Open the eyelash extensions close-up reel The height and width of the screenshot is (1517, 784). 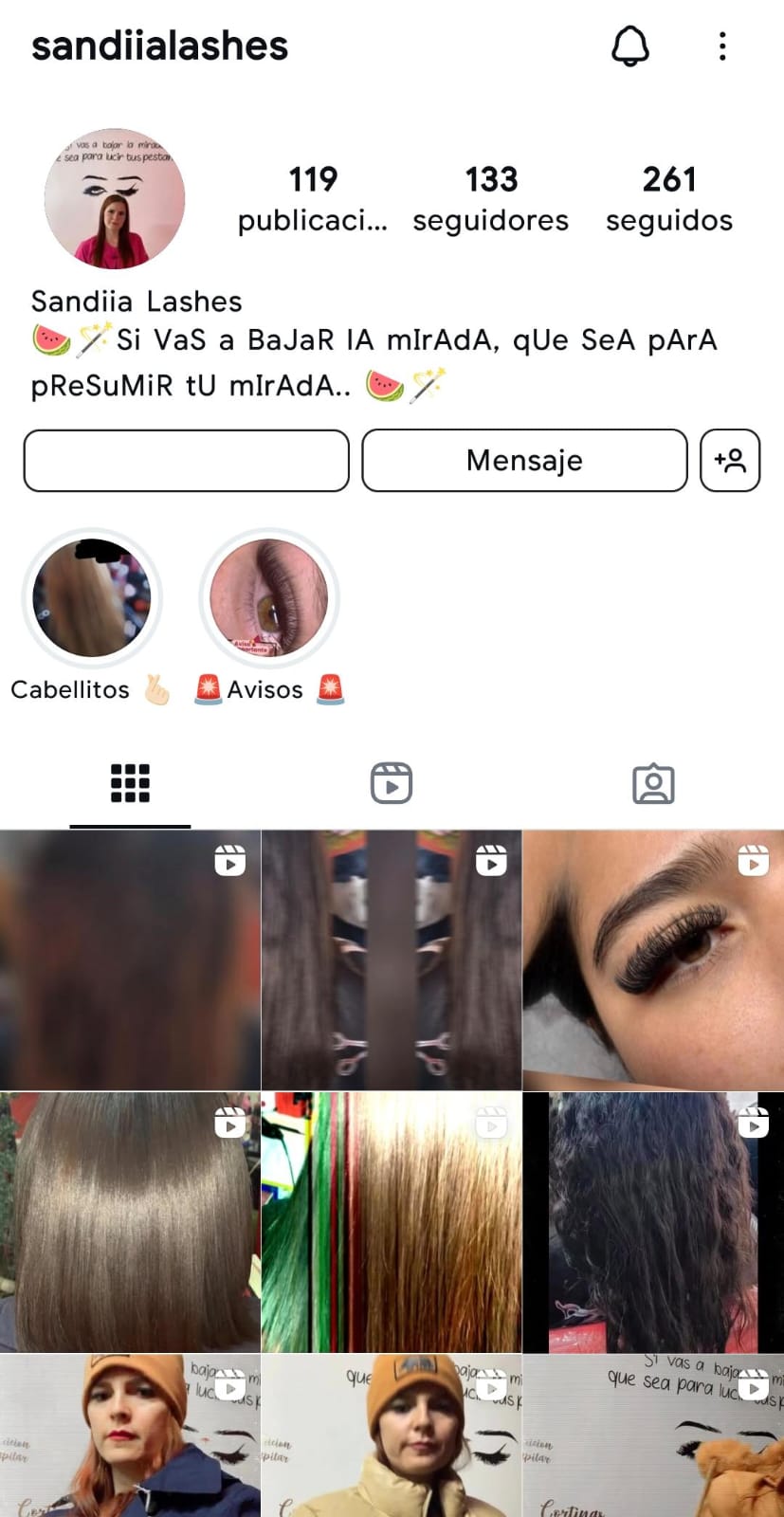pyautogui.click(x=653, y=960)
